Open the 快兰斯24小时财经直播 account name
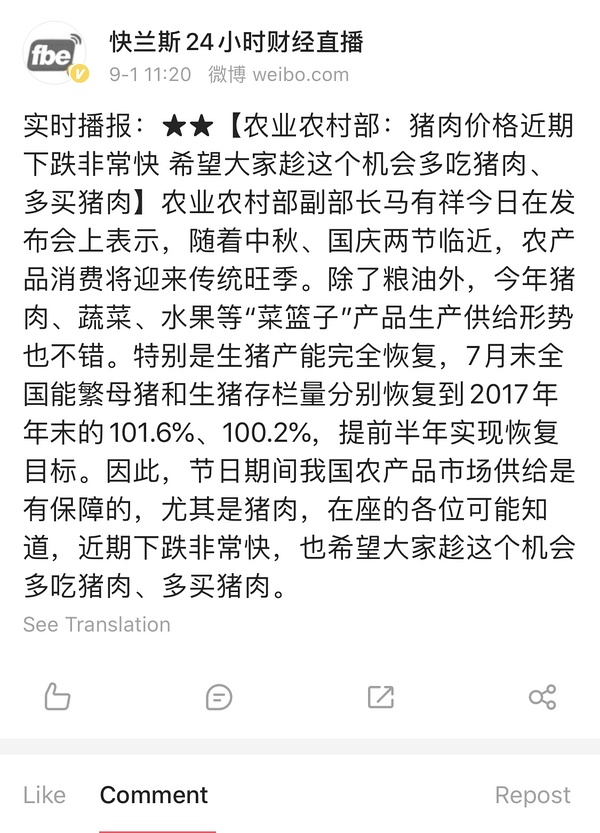Viewport: 600px width, 833px height. pos(236,42)
